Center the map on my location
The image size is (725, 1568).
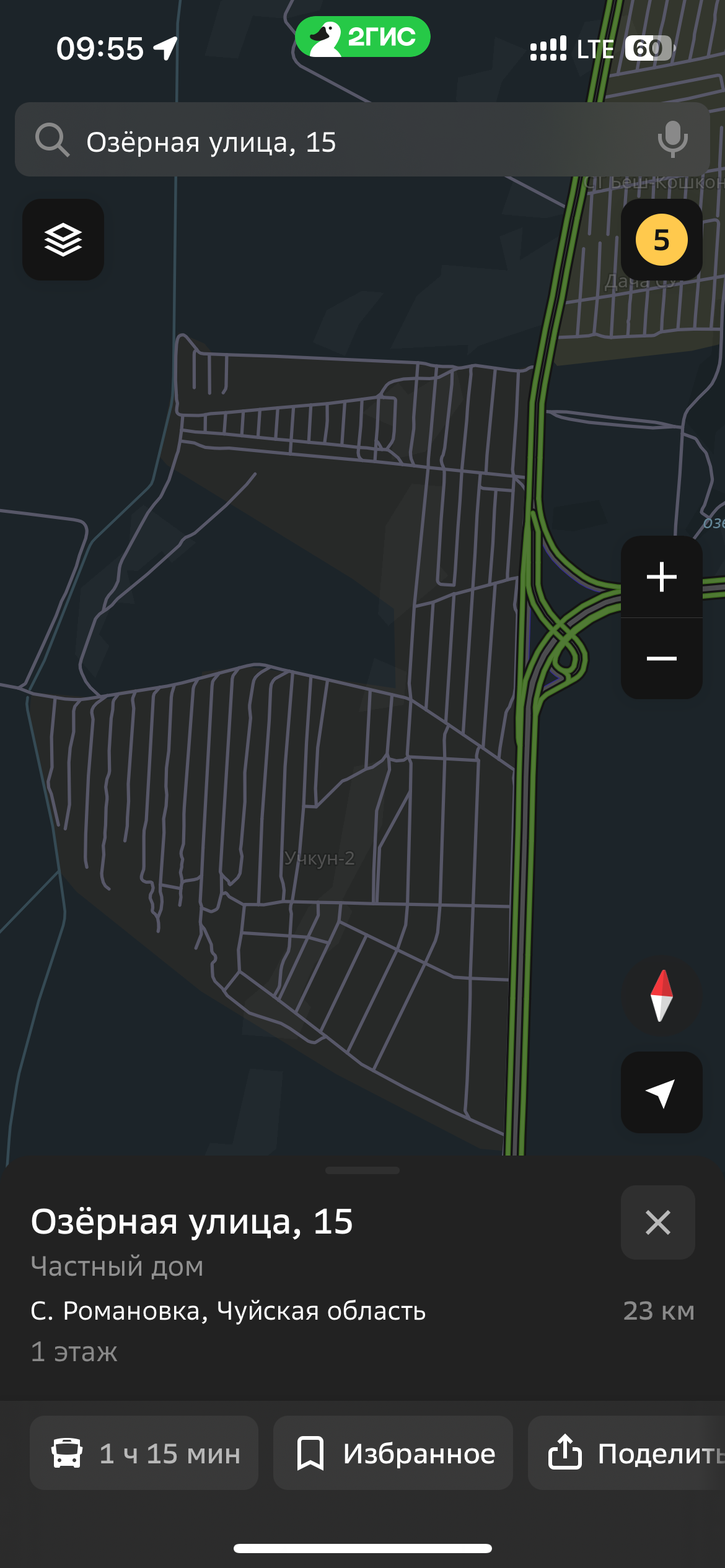(661, 1092)
